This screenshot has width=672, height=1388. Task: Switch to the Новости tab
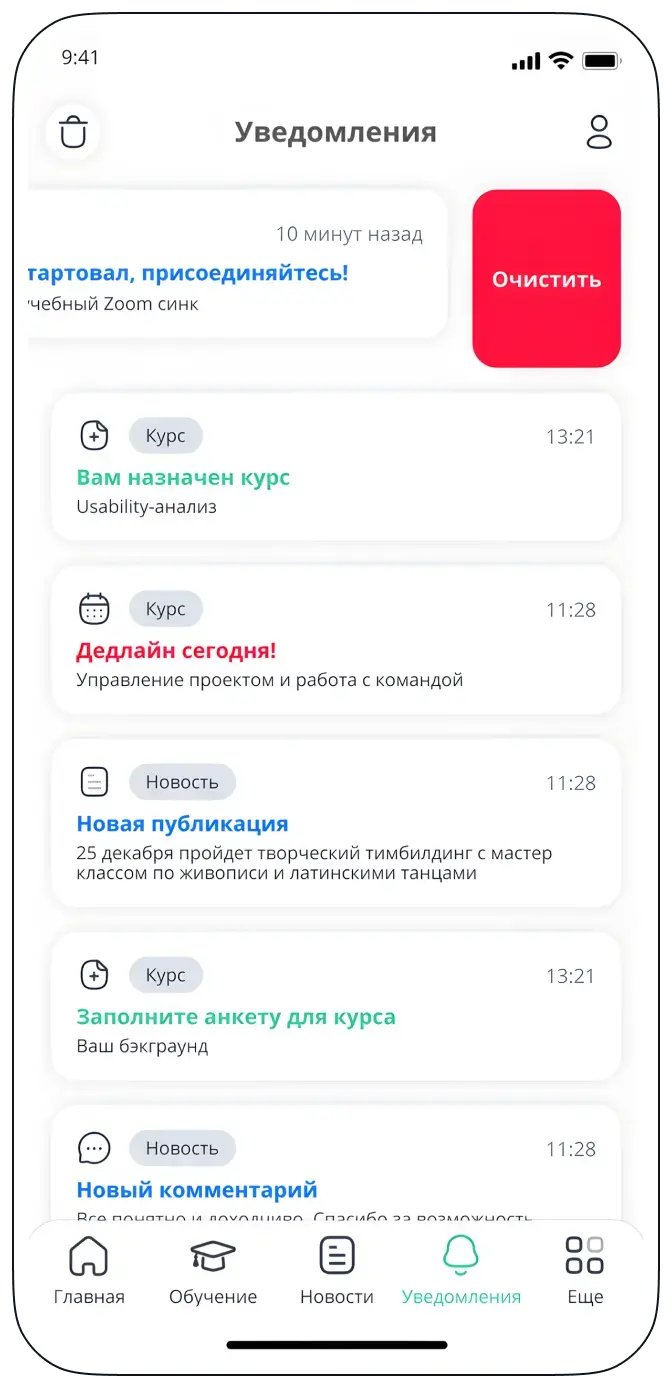point(337,1270)
